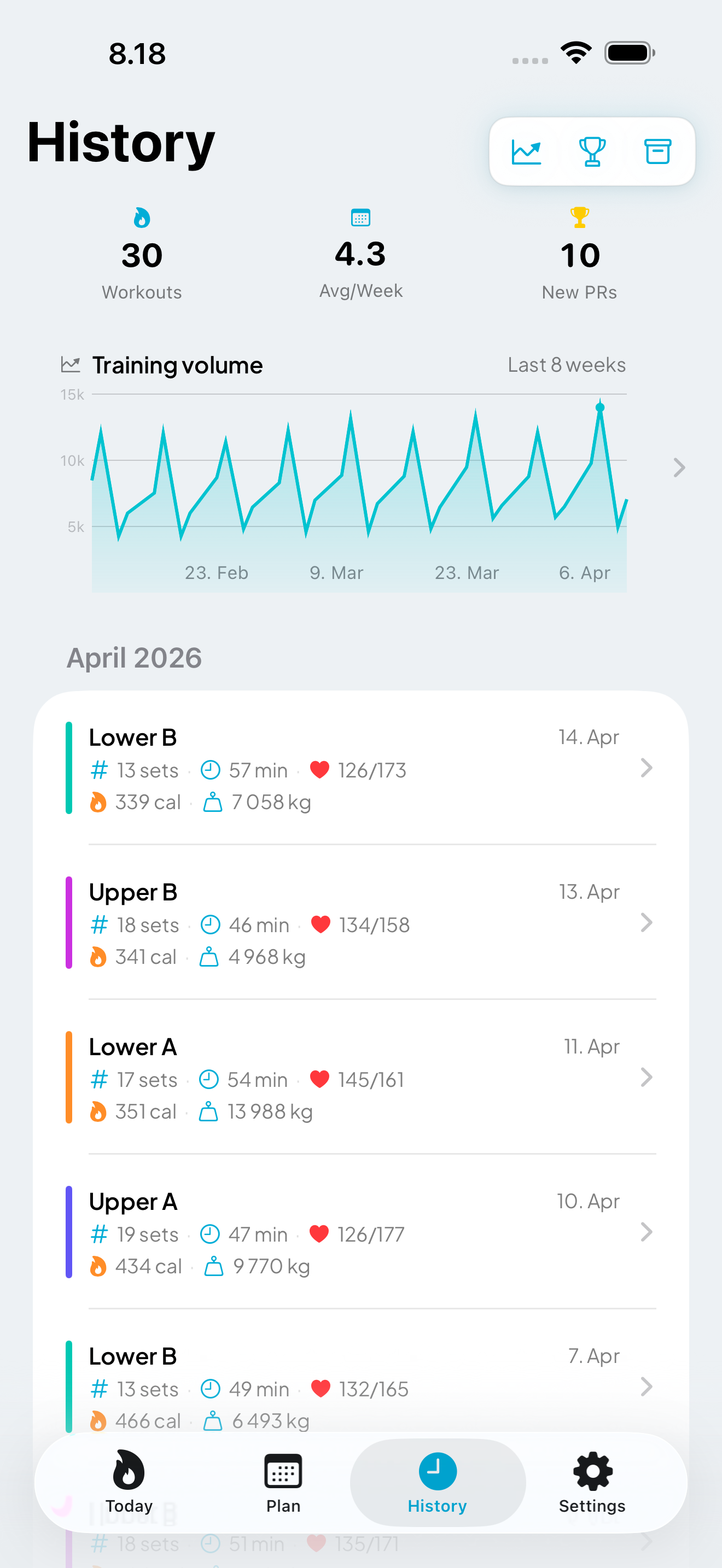Click the flame icon above 30 Workouts
The width and height of the screenshot is (722, 1568).
pos(141,219)
